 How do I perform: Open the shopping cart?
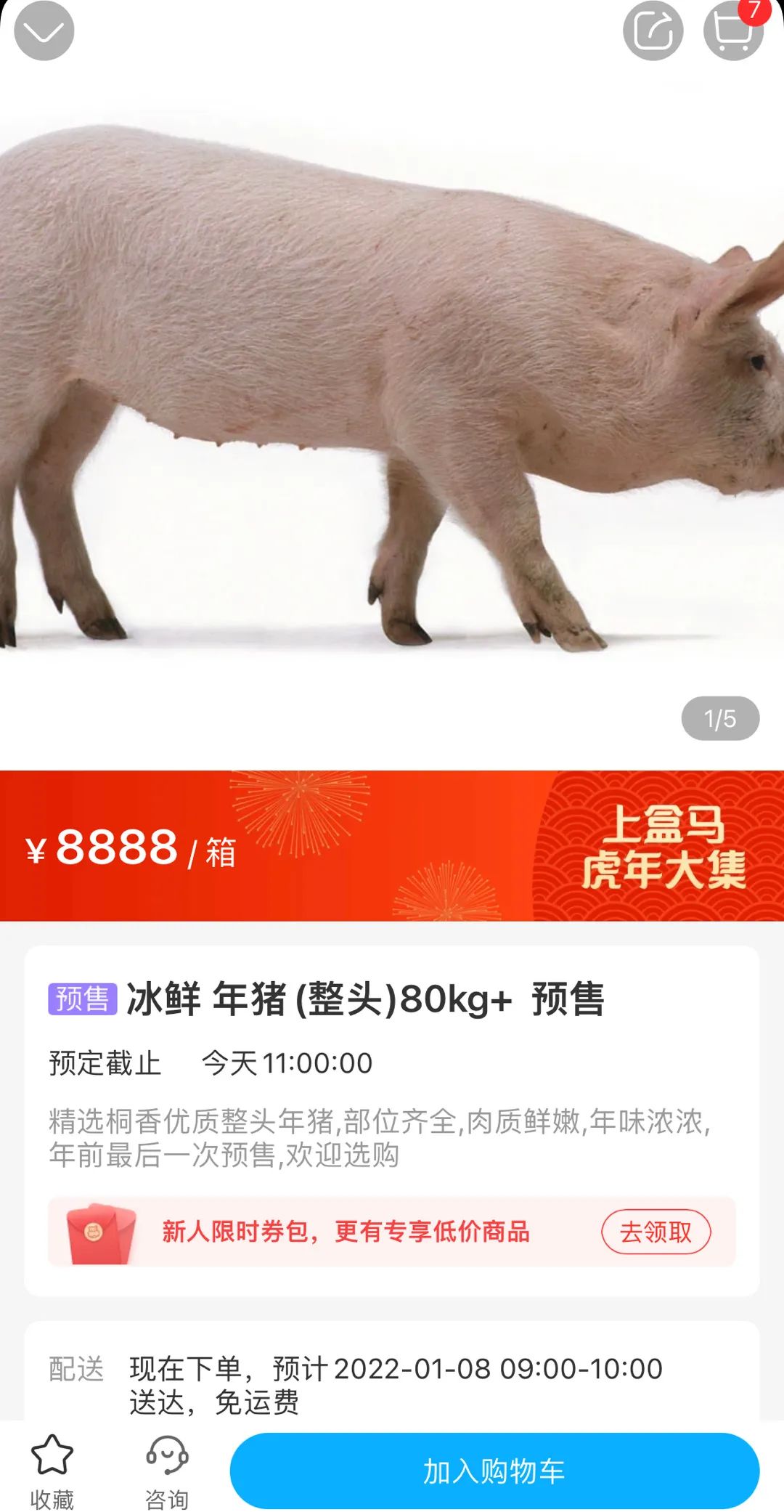pos(732,31)
